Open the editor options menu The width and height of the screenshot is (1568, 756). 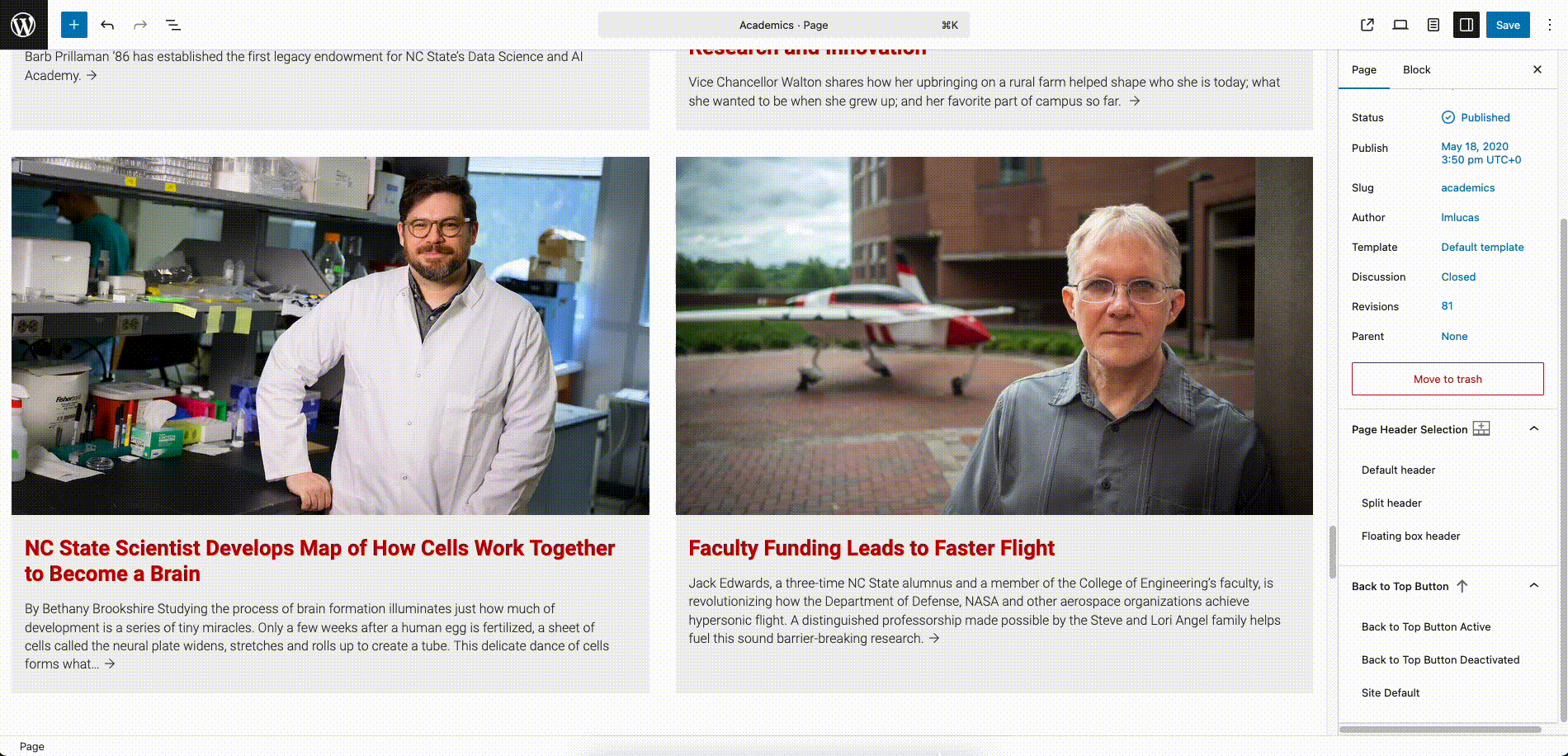1549,25
